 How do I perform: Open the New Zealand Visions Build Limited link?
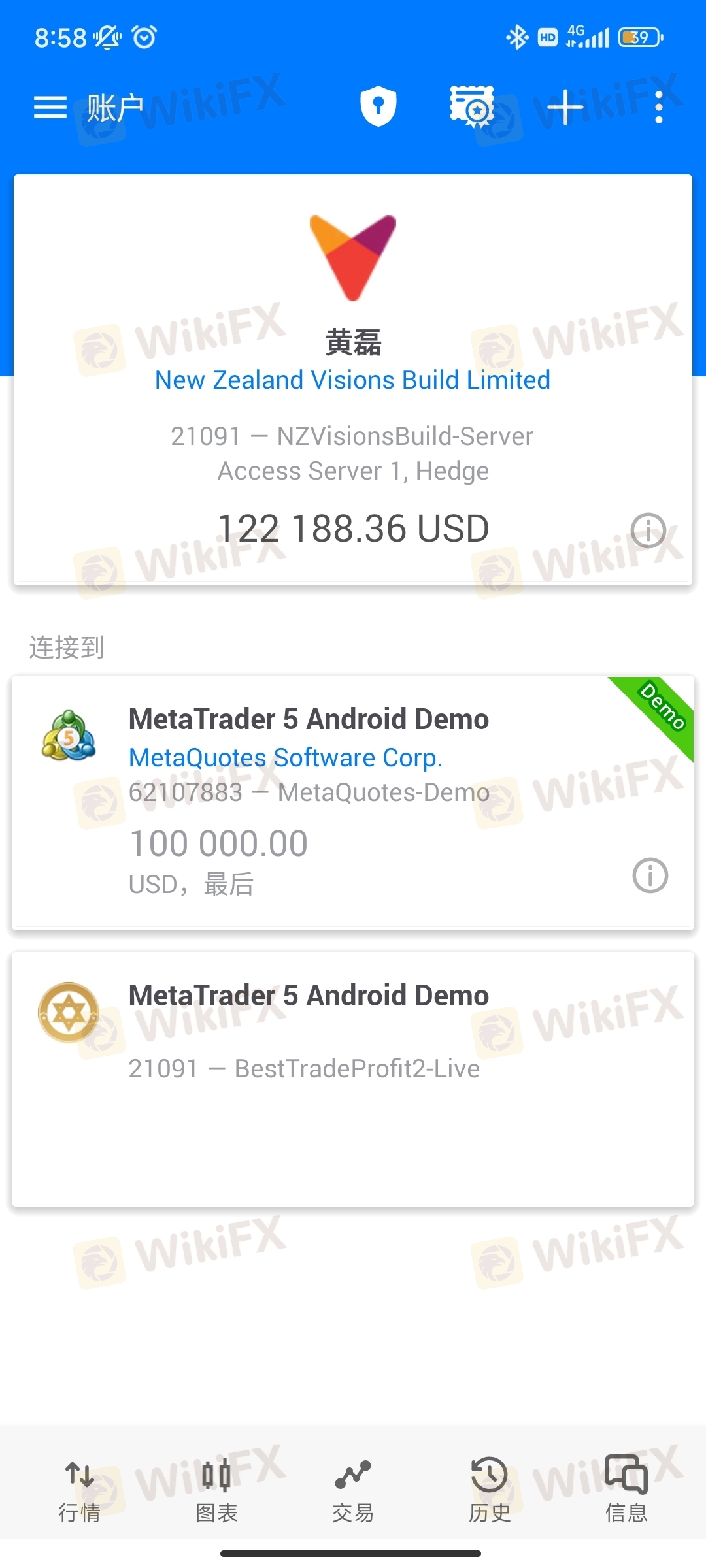pos(353,380)
